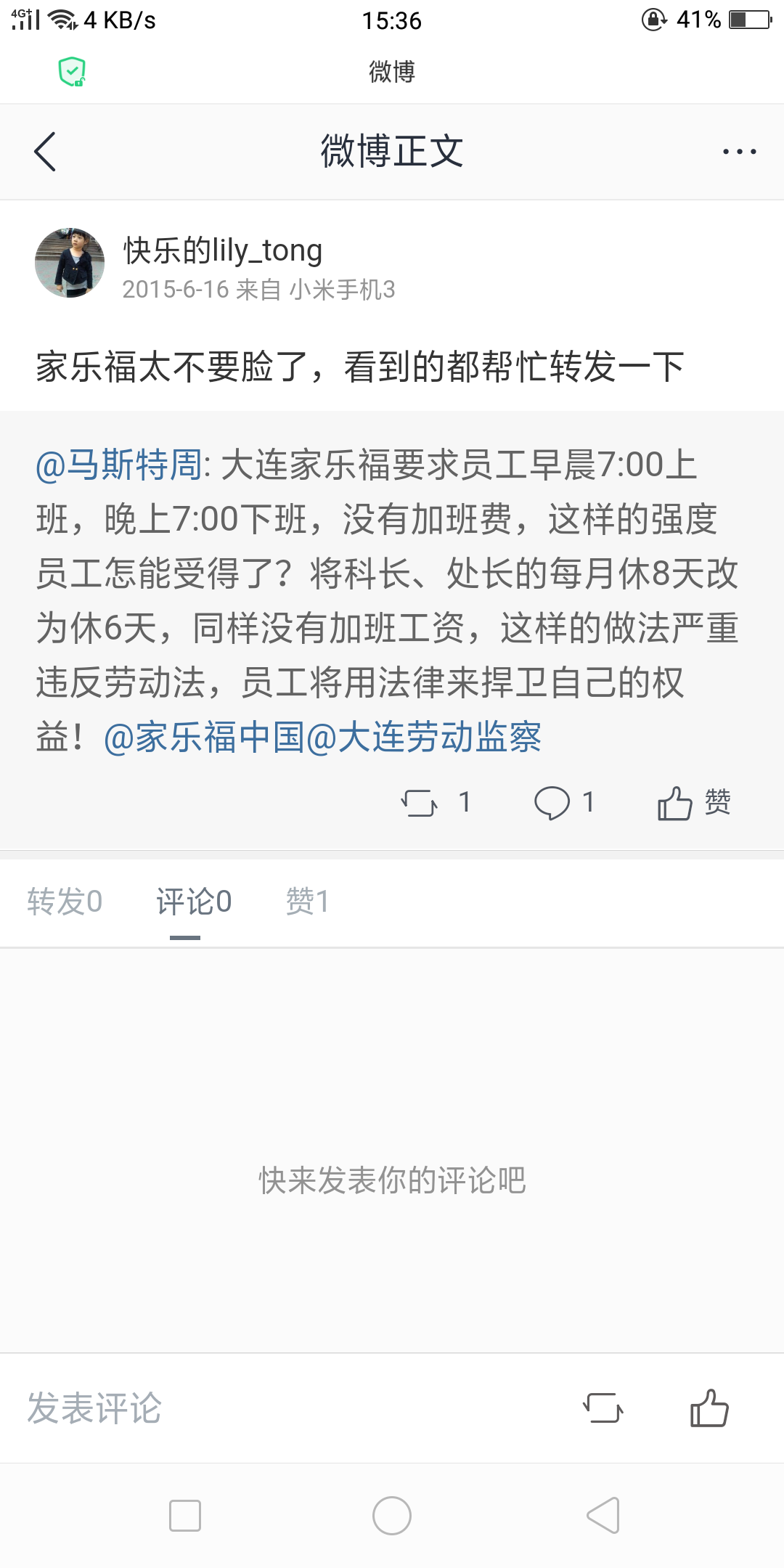Open the recent apps view
784x1568 pixels.
pyautogui.click(x=184, y=1516)
